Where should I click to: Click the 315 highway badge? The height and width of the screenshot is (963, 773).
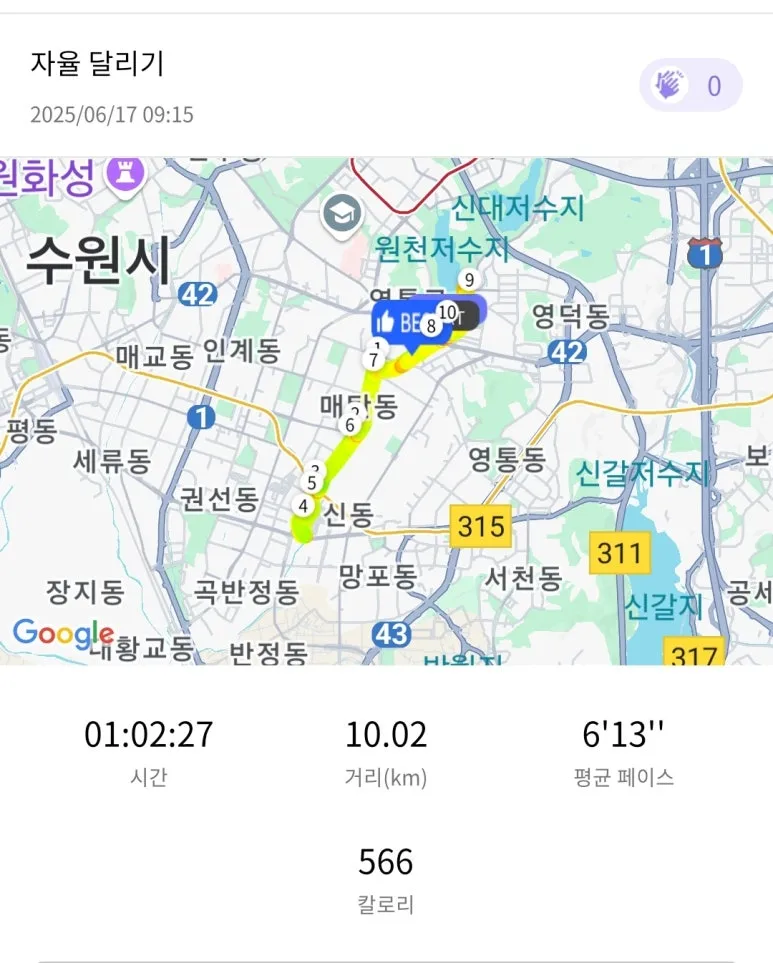coord(480,525)
